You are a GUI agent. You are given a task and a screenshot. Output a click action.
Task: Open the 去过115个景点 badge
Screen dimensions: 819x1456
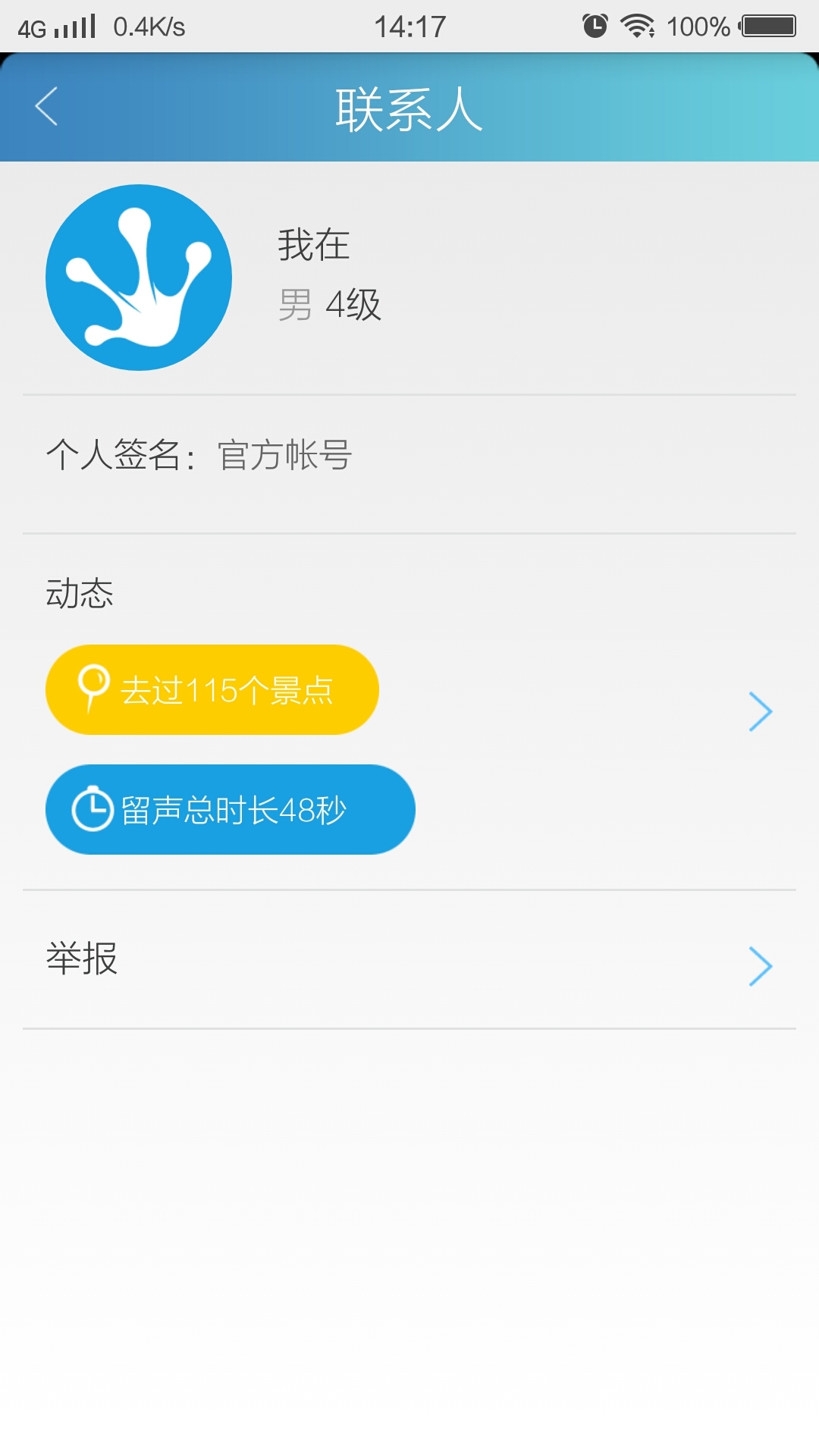tap(212, 689)
